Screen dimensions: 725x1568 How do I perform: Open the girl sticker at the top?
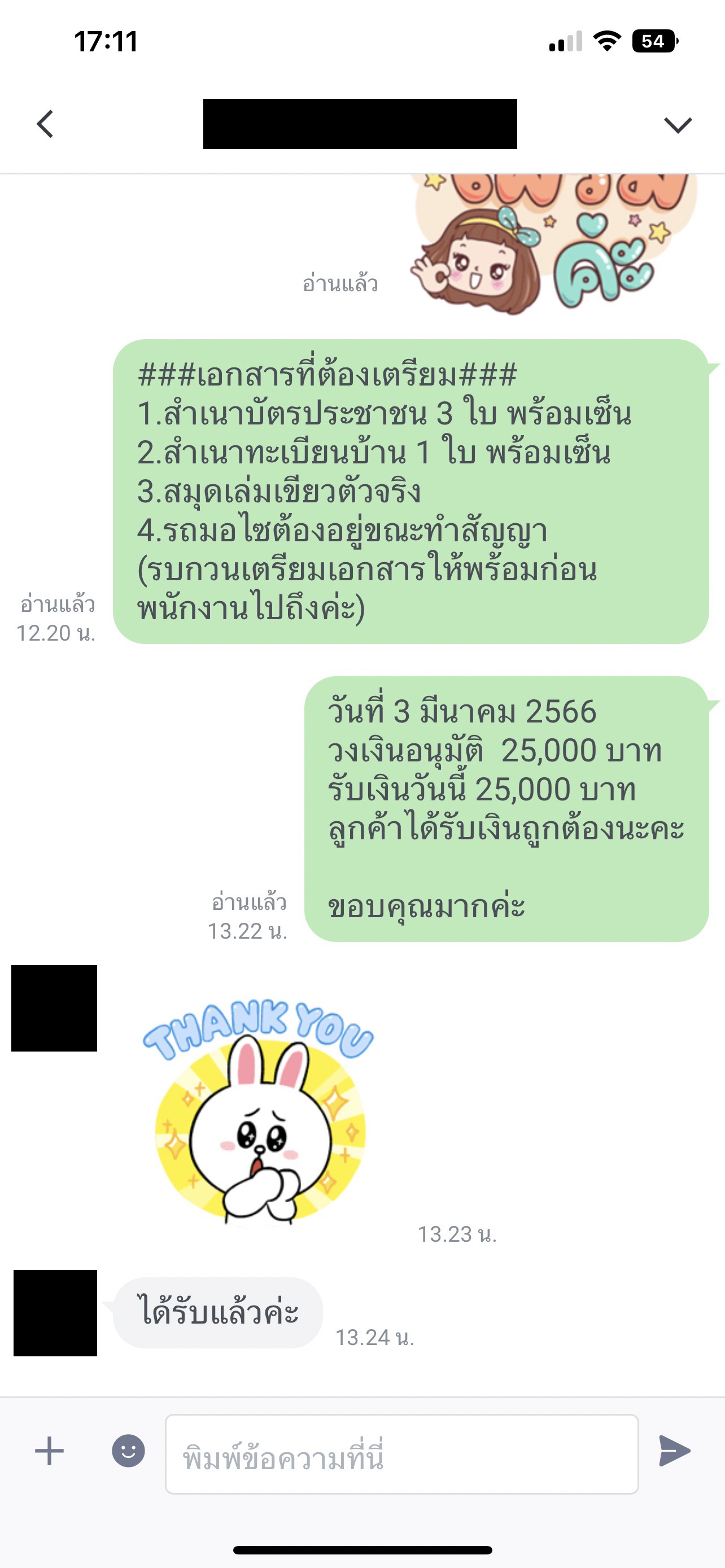pos(551,243)
